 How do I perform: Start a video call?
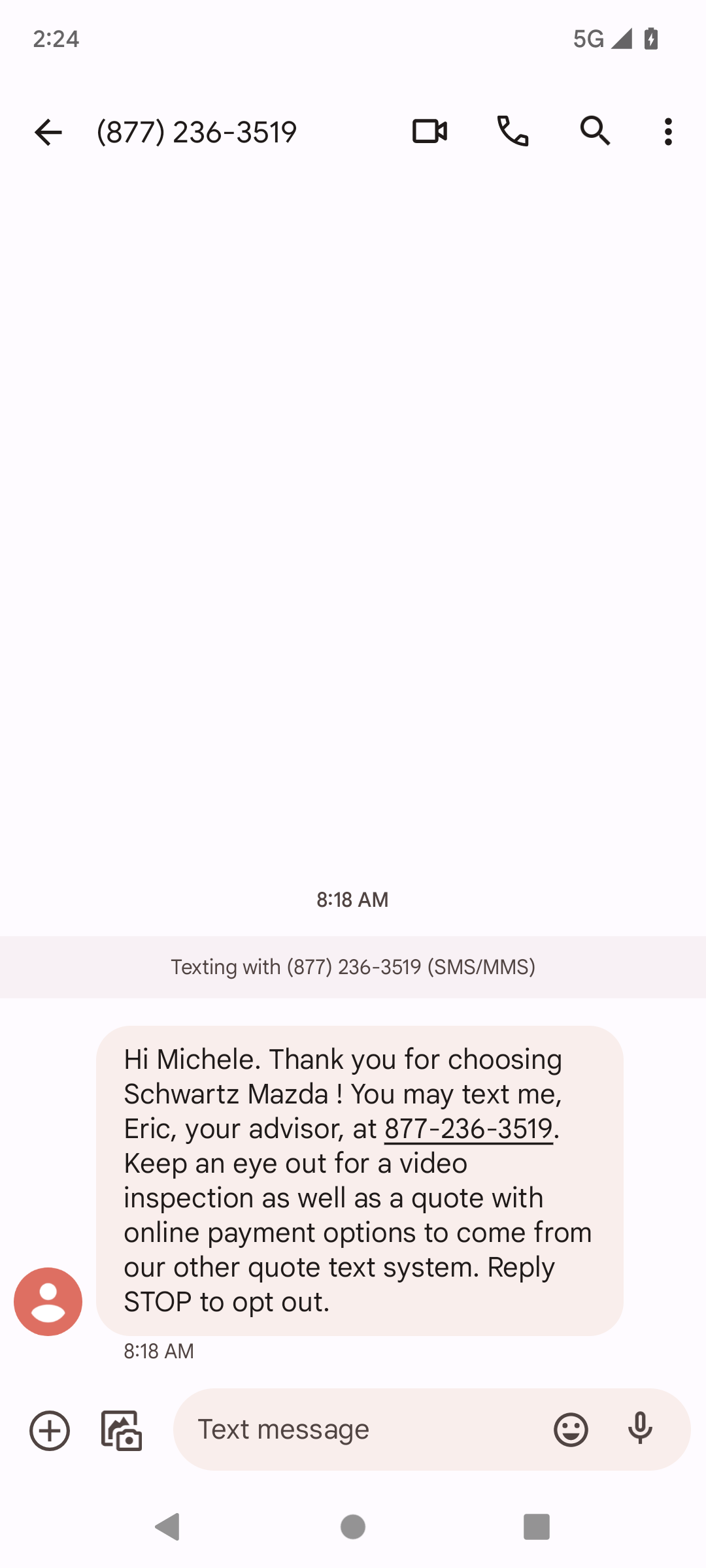[430, 132]
